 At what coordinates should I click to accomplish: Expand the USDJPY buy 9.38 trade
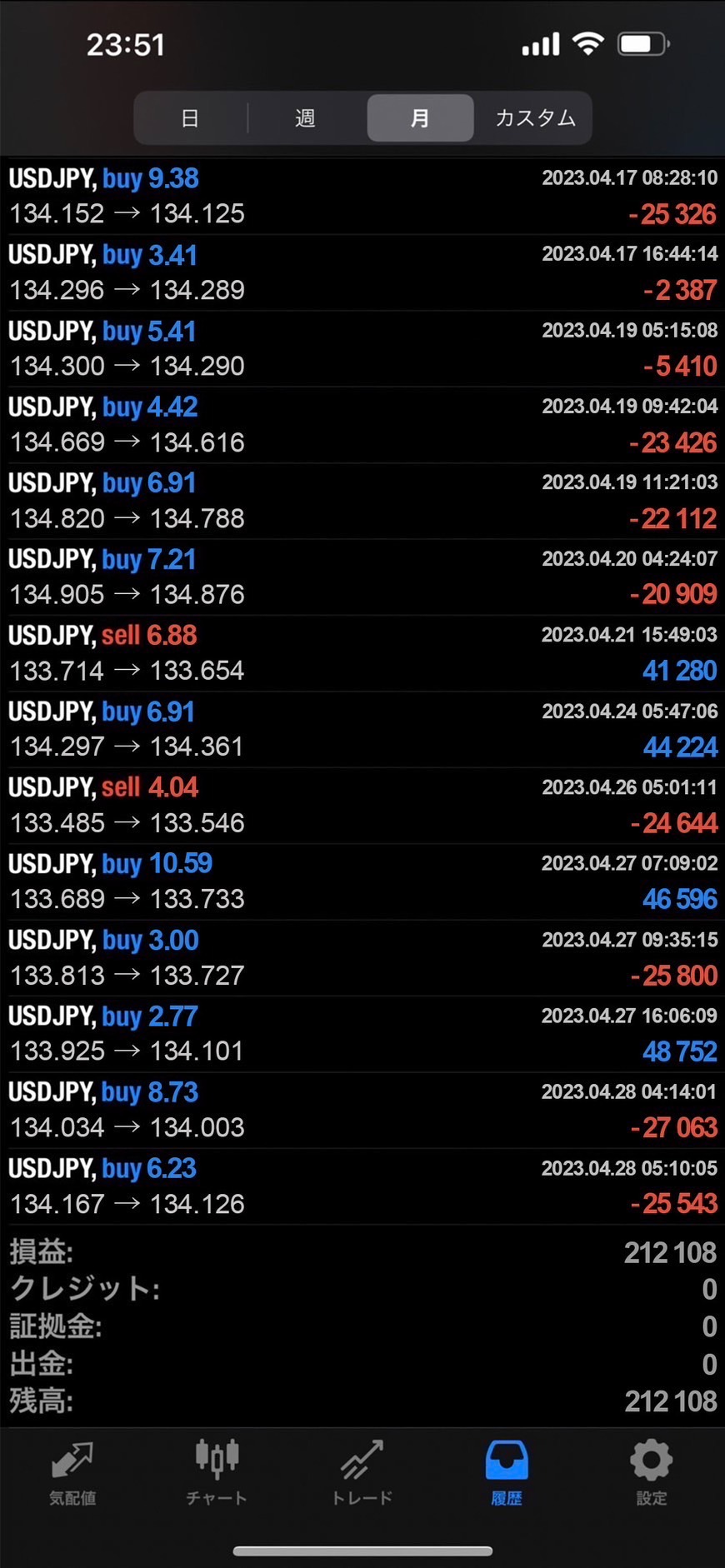[362, 196]
